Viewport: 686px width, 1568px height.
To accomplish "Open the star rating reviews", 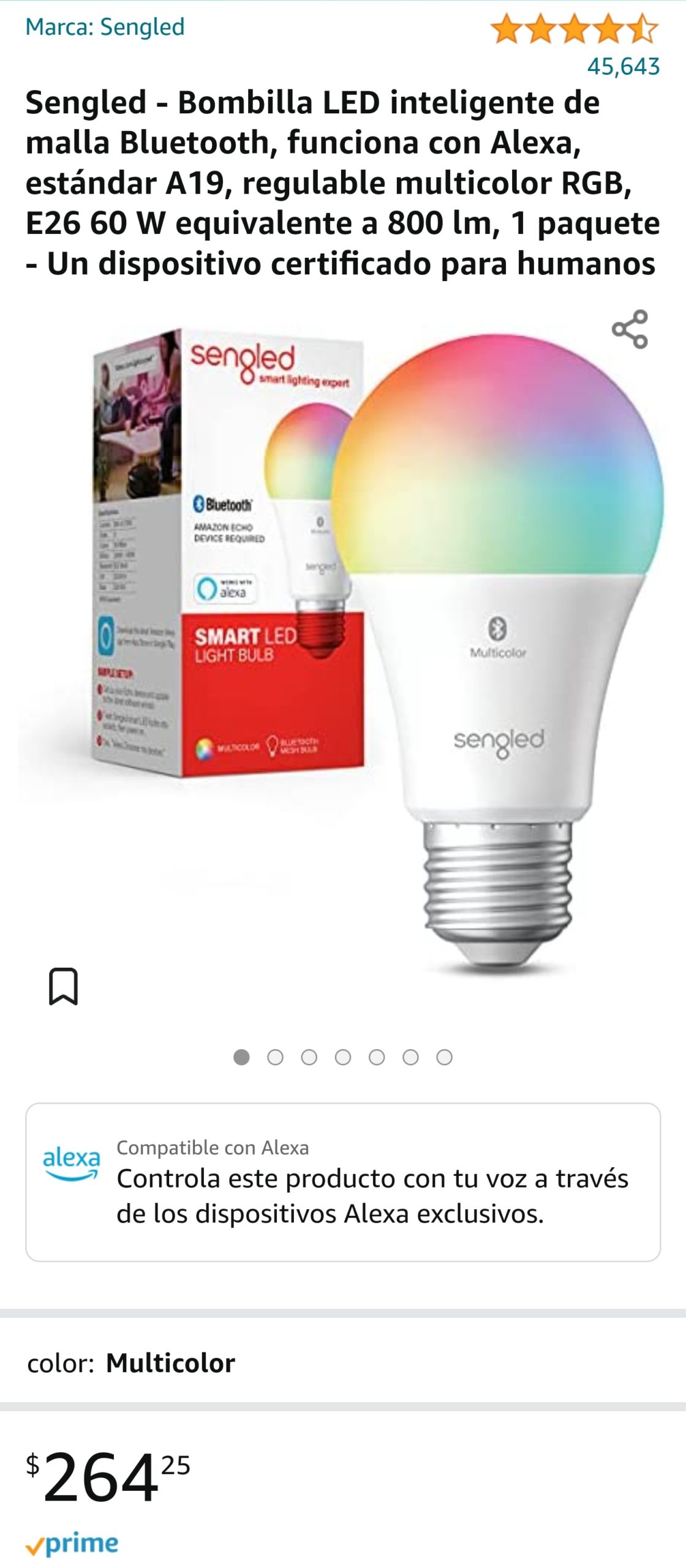I will point(574,29).
